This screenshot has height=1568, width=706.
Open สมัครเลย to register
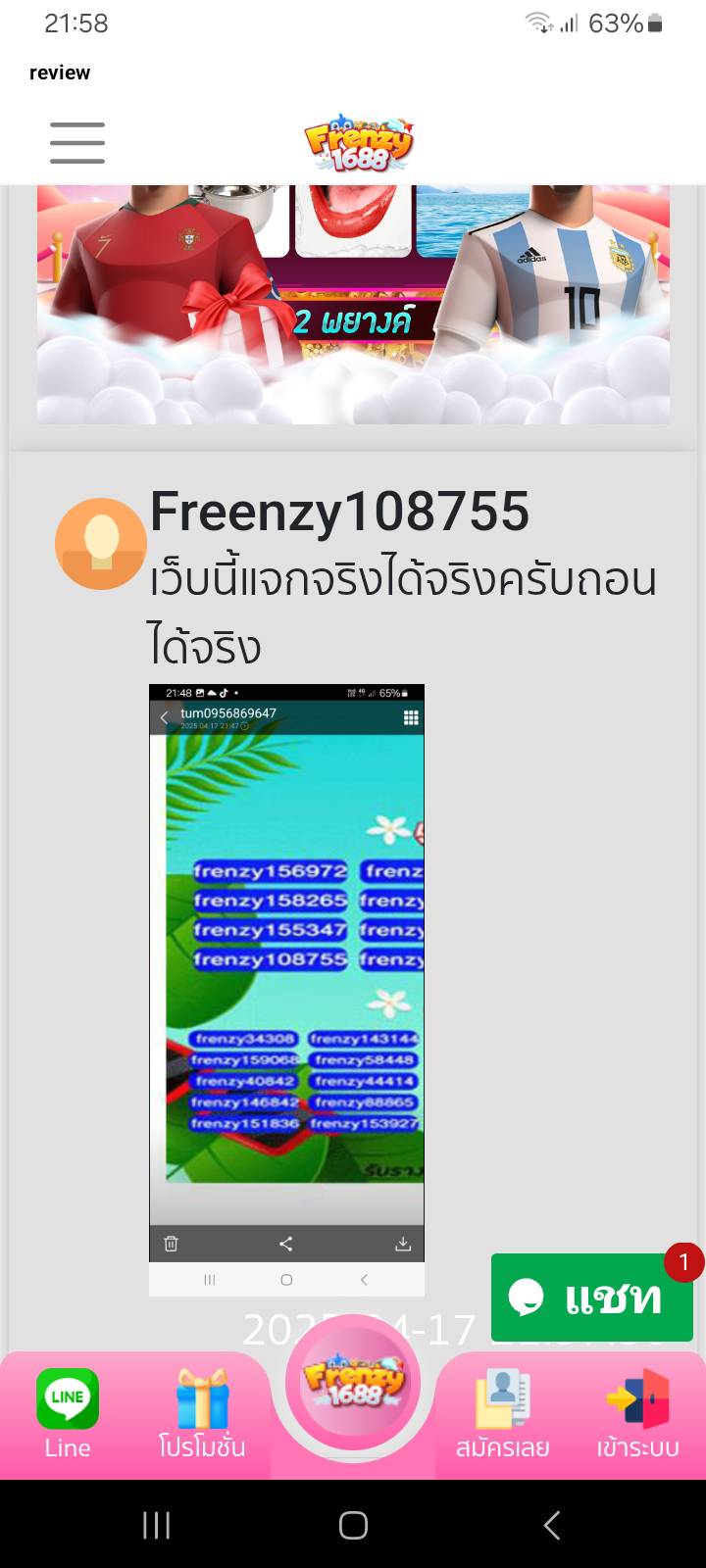tap(502, 1414)
